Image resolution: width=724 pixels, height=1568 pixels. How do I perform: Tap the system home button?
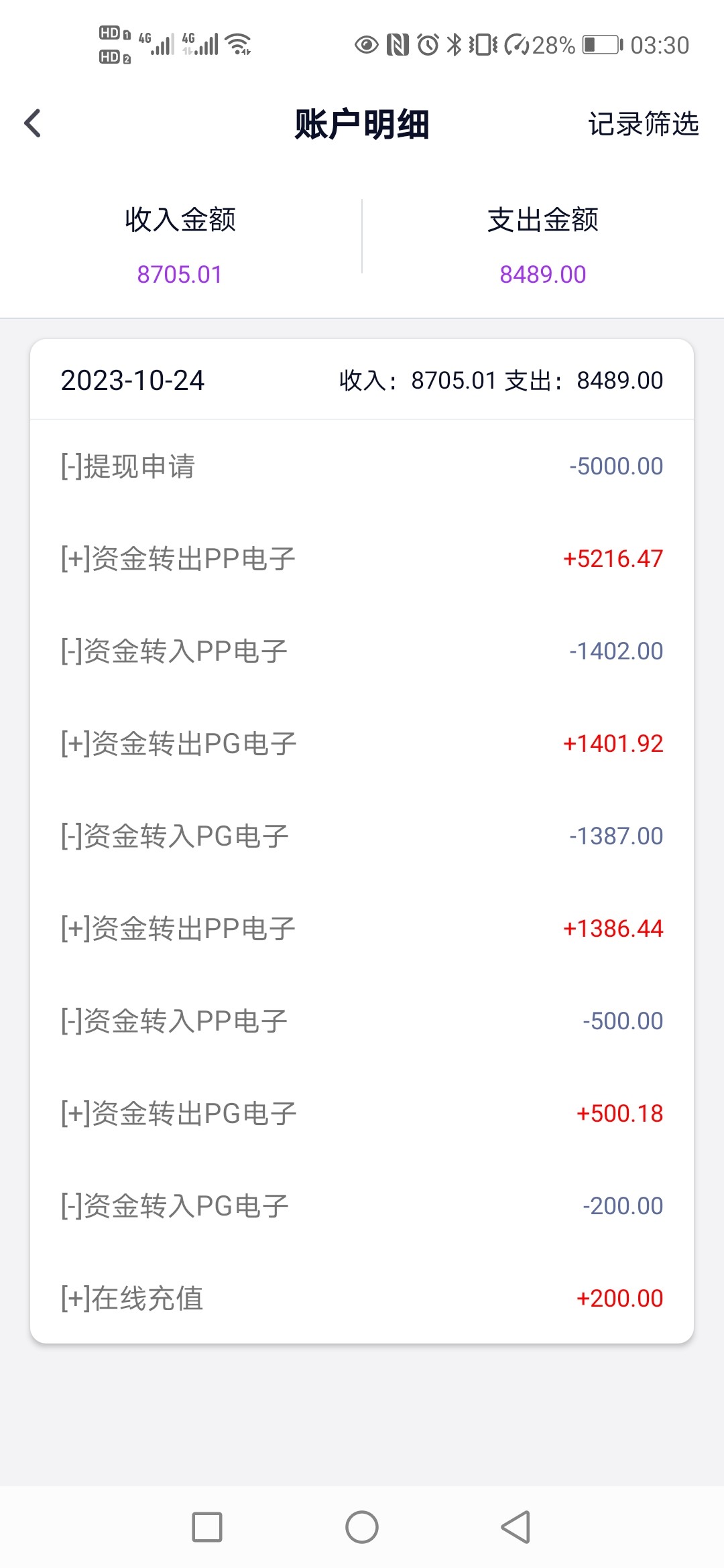pos(362,1527)
